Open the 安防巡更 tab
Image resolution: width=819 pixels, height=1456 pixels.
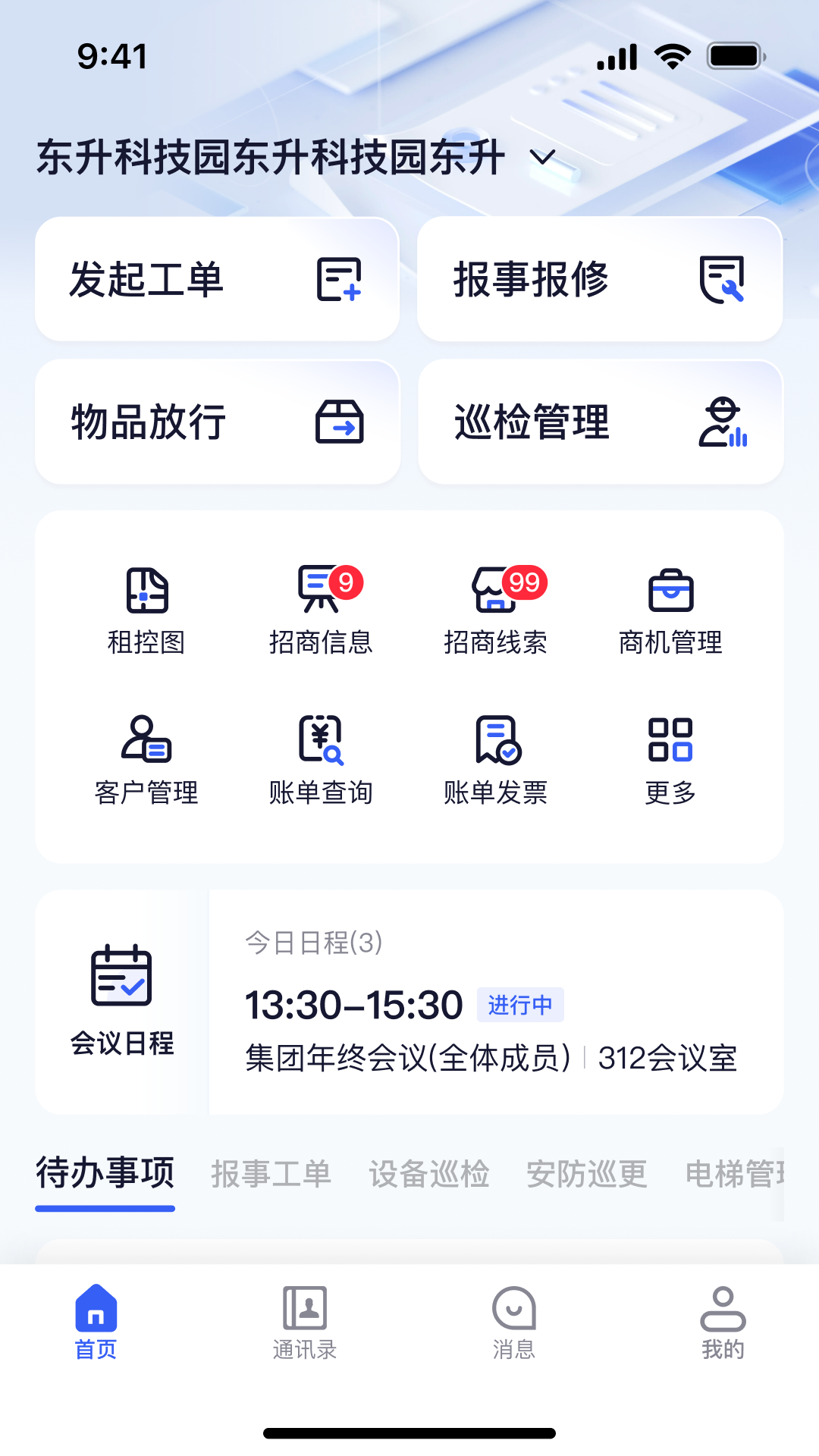pyautogui.click(x=586, y=1174)
